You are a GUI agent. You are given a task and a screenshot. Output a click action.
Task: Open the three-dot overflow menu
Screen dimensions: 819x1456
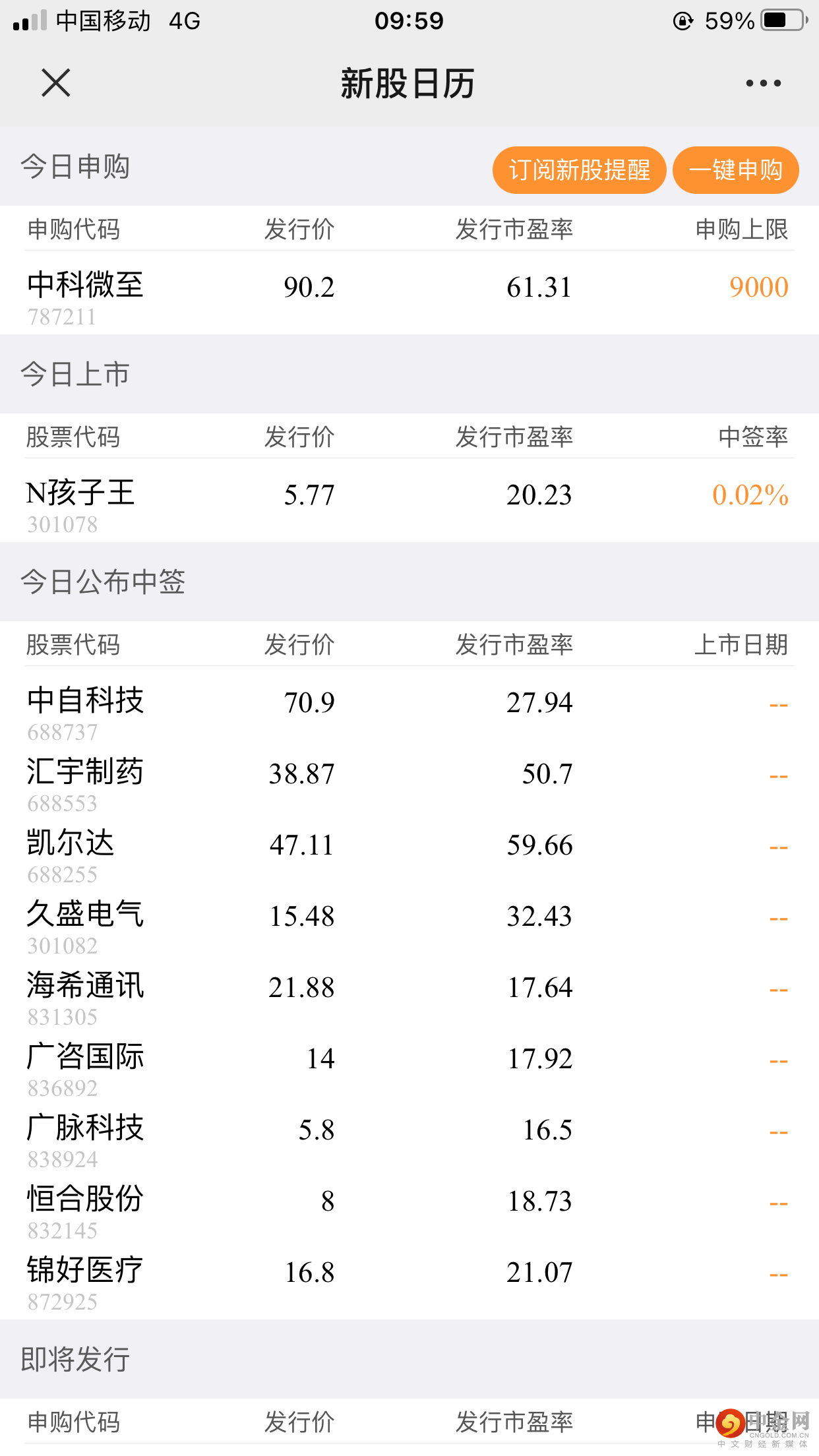click(763, 83)
